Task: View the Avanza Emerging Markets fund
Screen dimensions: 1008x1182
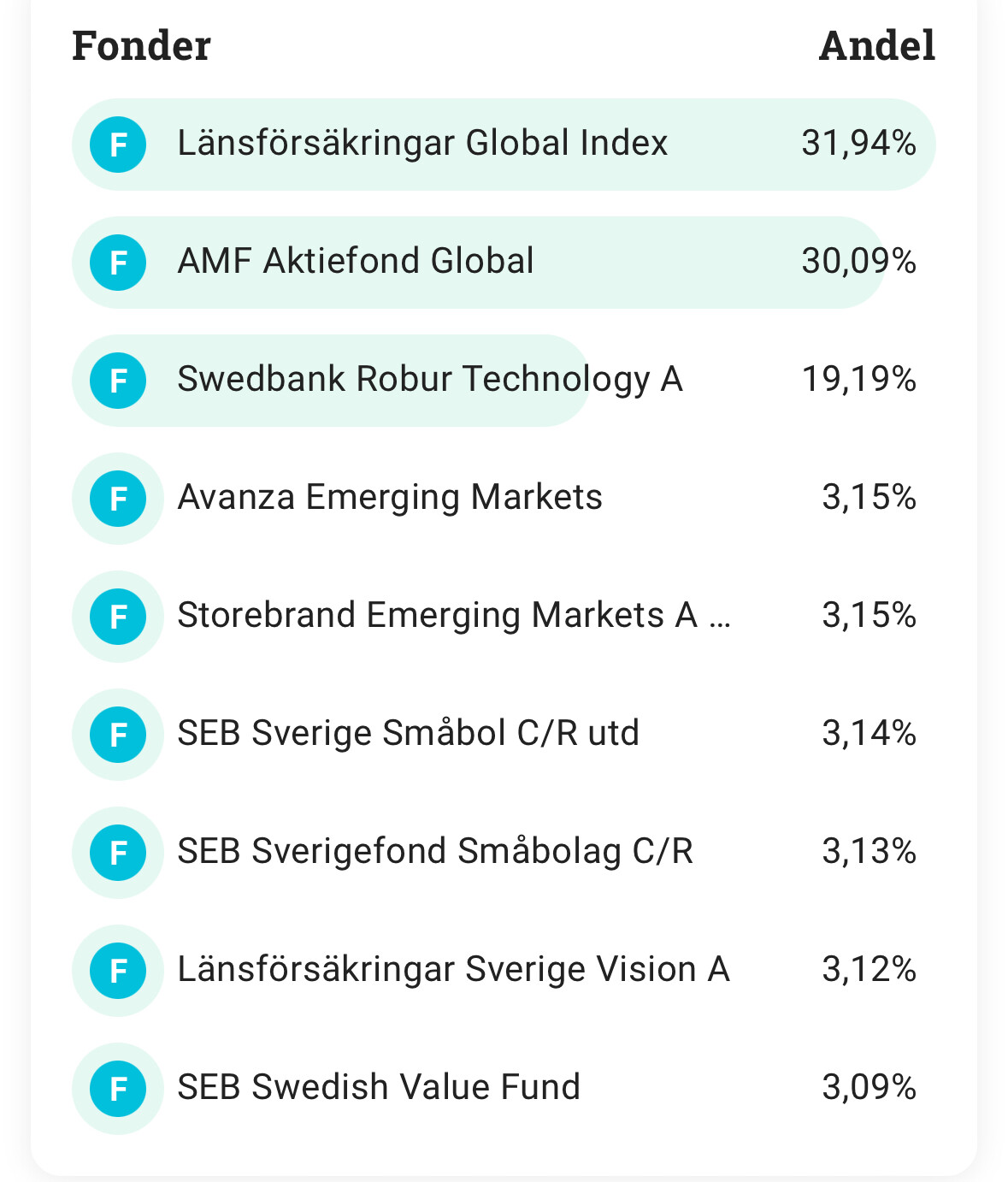Action: pos(390,498)
